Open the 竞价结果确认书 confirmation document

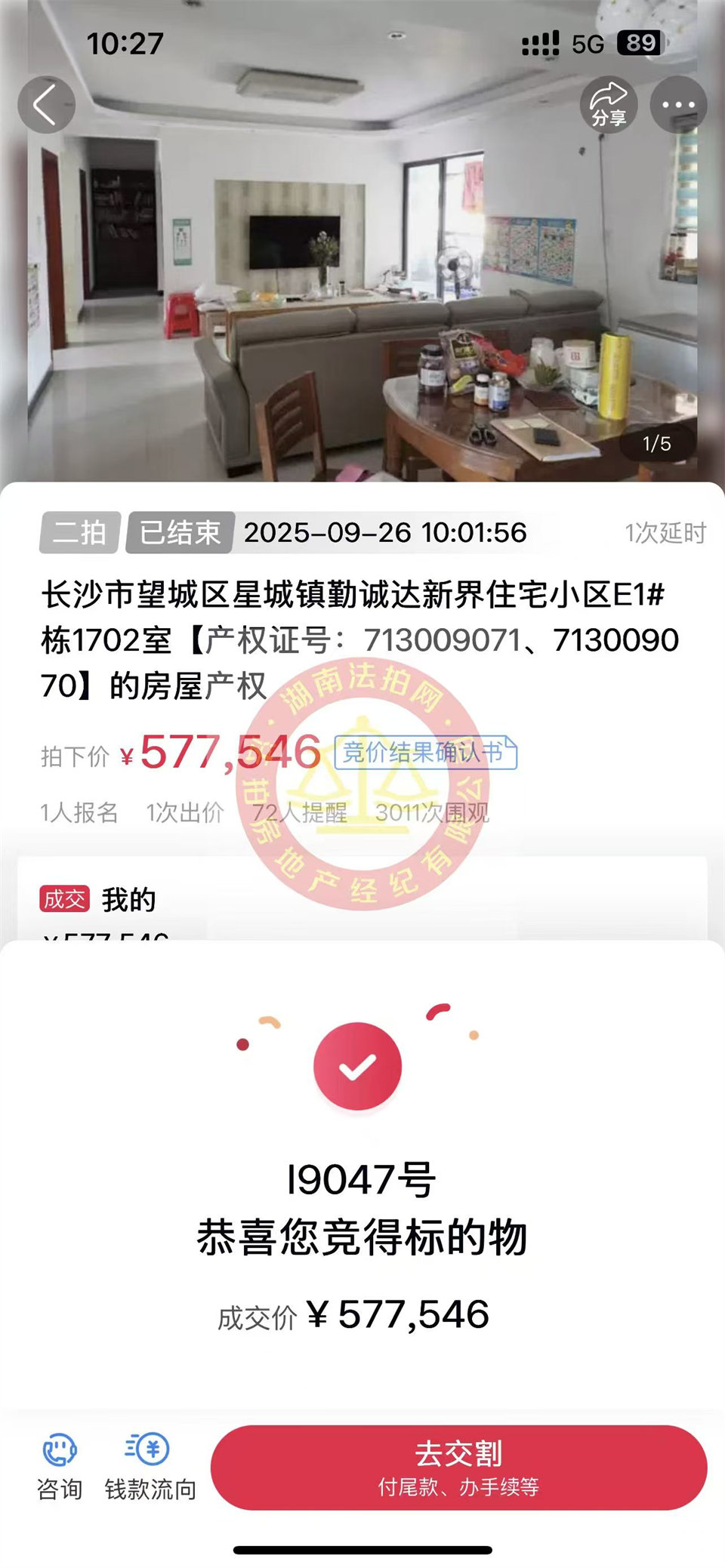coord(425,752)
